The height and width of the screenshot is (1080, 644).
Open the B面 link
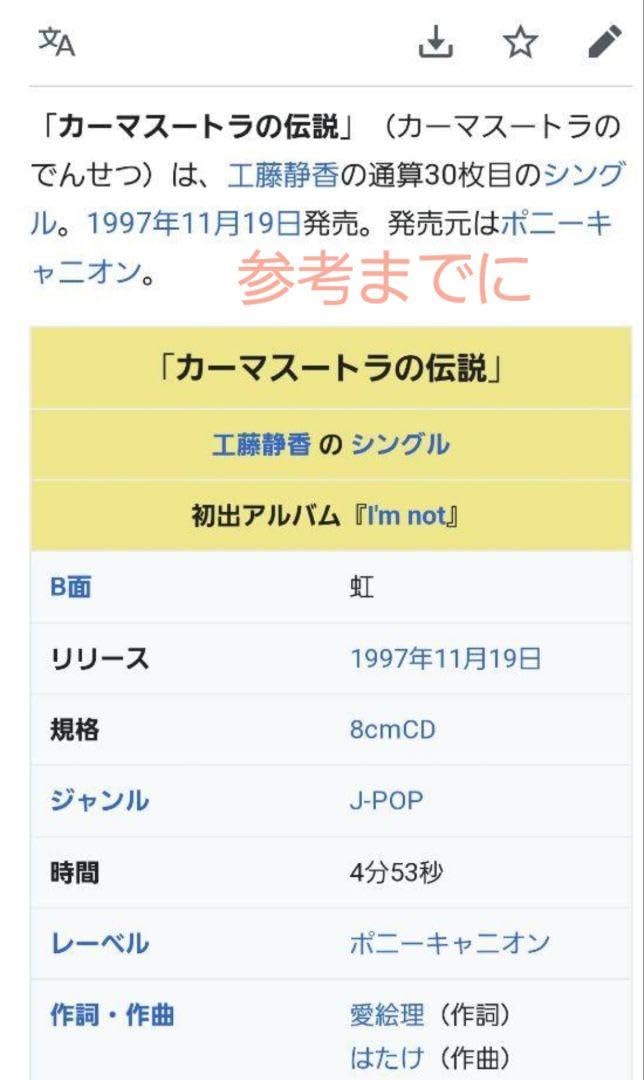[x=70, y=587]
